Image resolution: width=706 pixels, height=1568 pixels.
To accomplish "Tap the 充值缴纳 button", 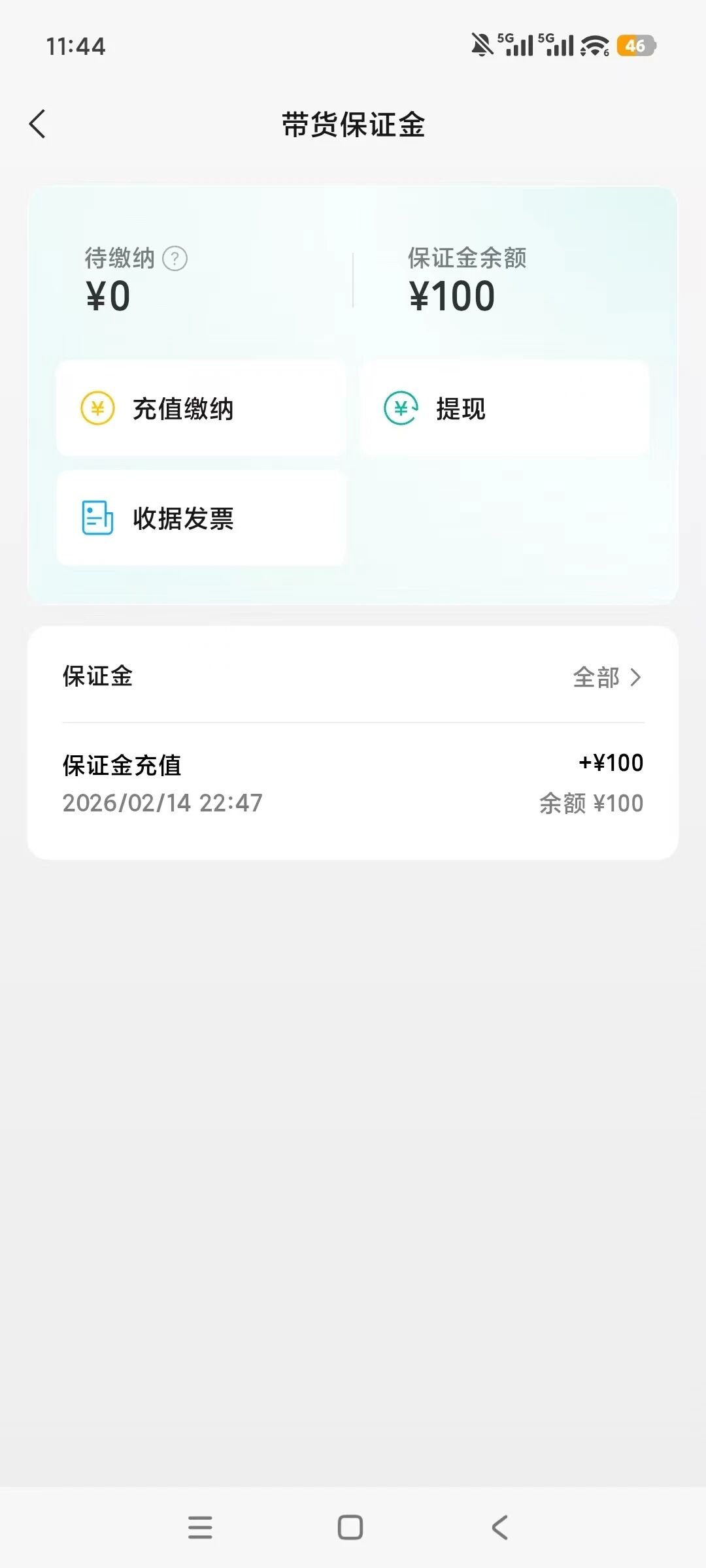I will [201, 408].
